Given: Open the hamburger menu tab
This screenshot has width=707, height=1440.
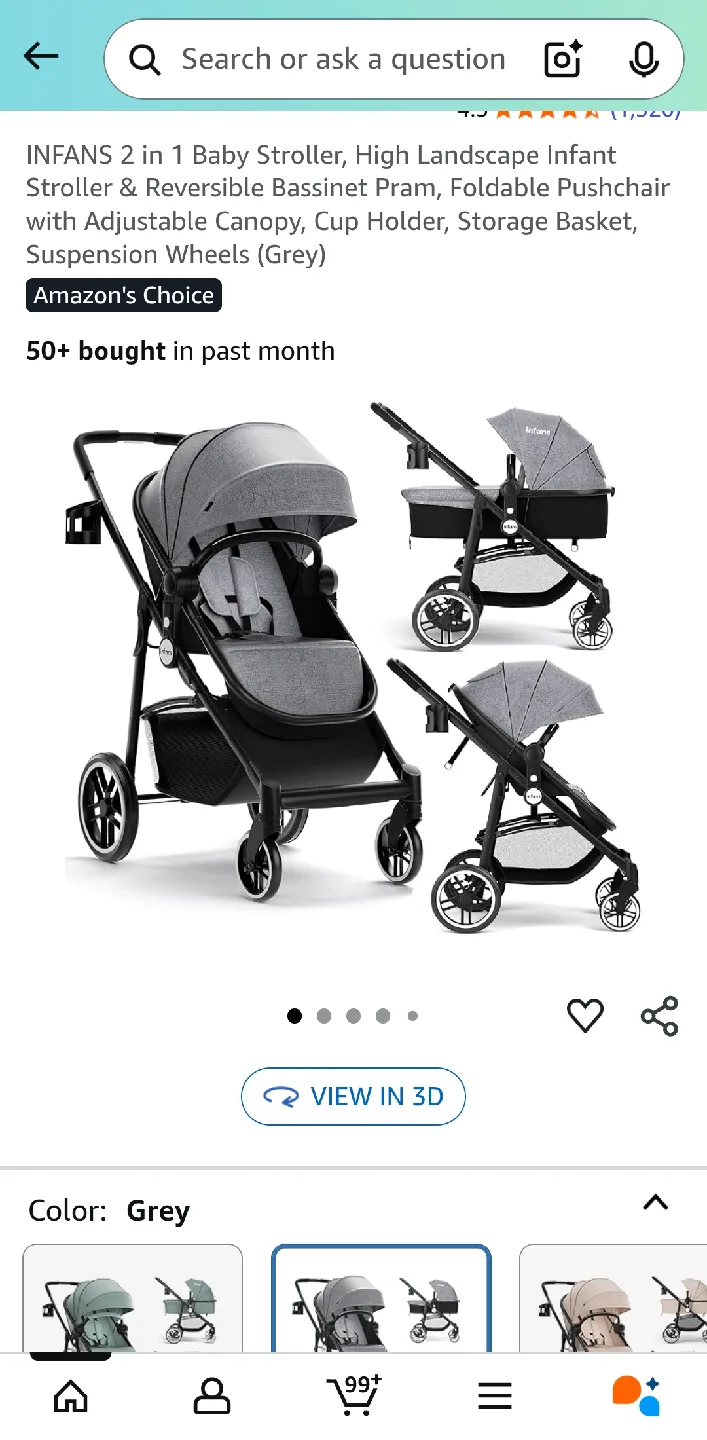Looking at the screenshot, I should pyautogui.click(x=494, y=1396).
